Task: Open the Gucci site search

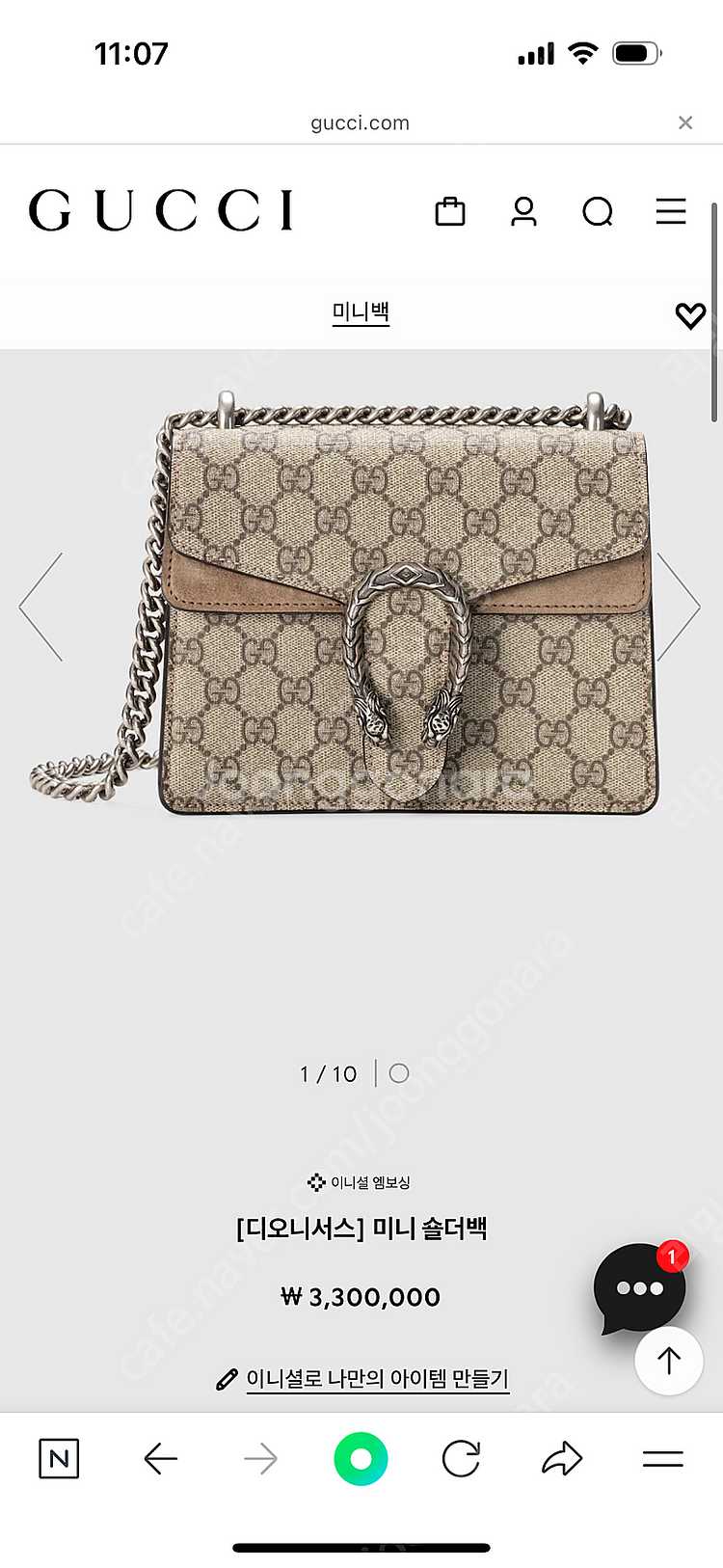Action: tap(598, 211)
